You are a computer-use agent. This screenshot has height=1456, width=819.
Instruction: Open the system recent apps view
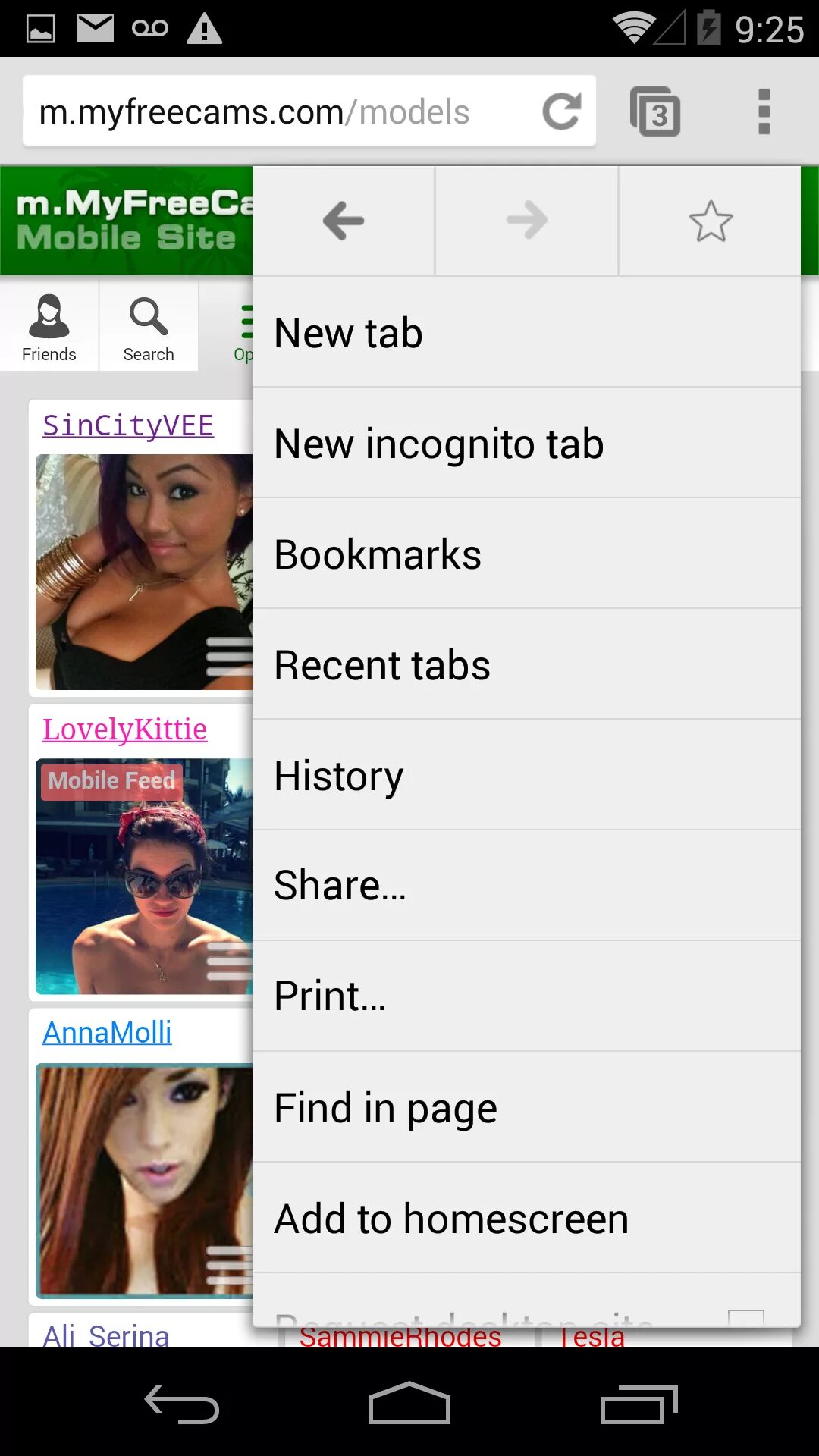coord(639,1404)
